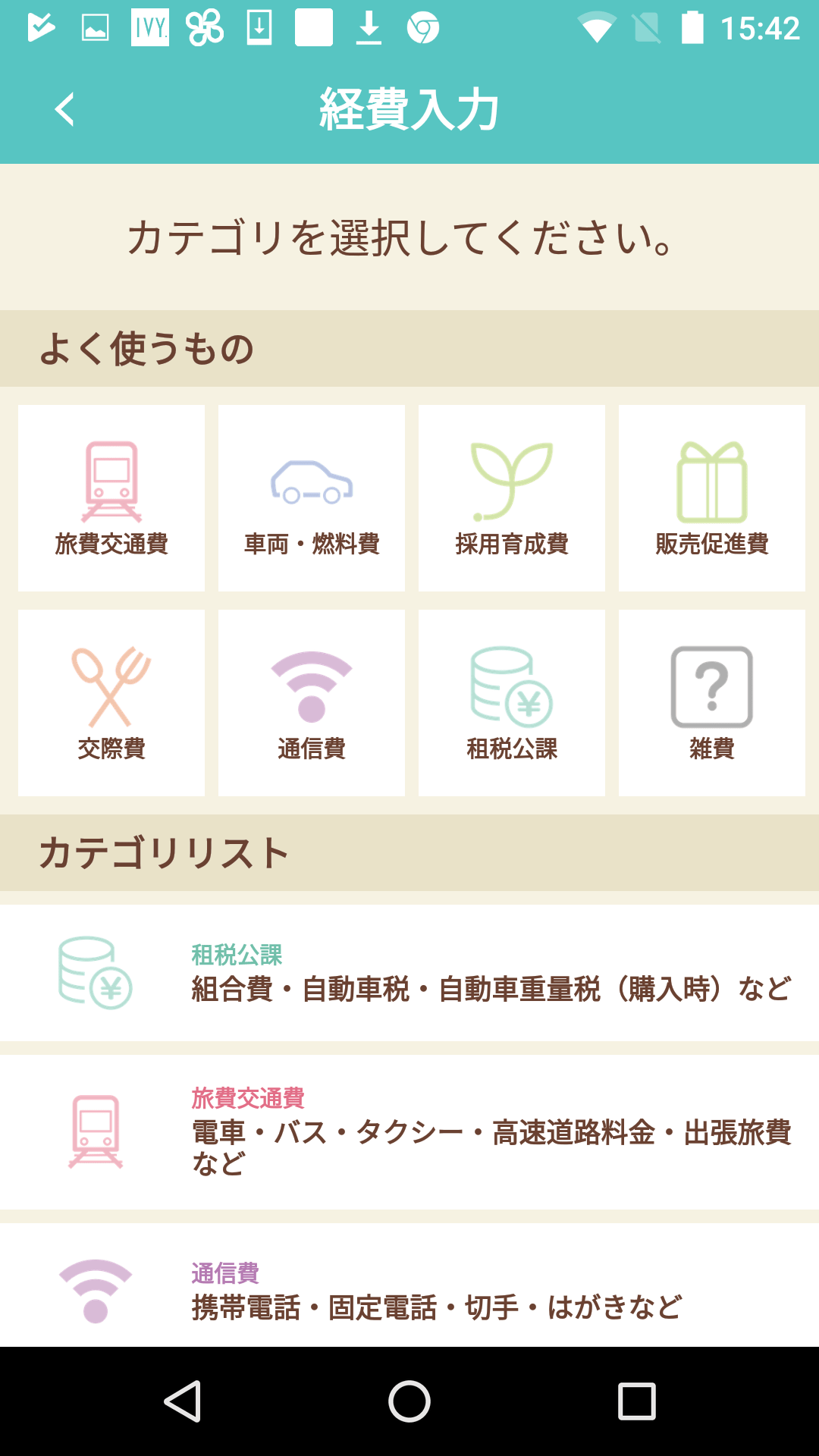This screenshot has height=1456, width=819.
Task: Pick the 雑費 question mark tile
Action: pos(712,703)
